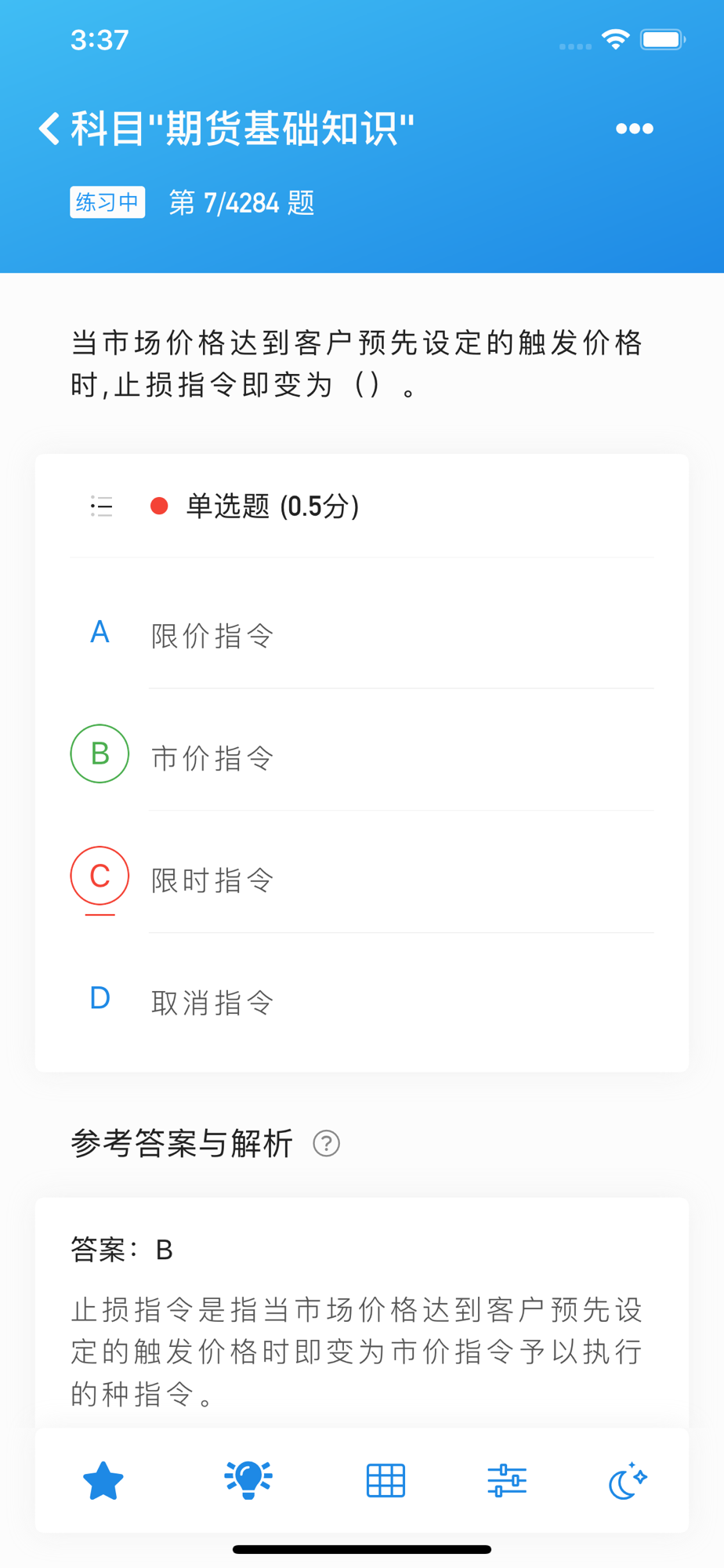
Task: Tap the list icon beside 单选题
Action: (x=102, y=506)
